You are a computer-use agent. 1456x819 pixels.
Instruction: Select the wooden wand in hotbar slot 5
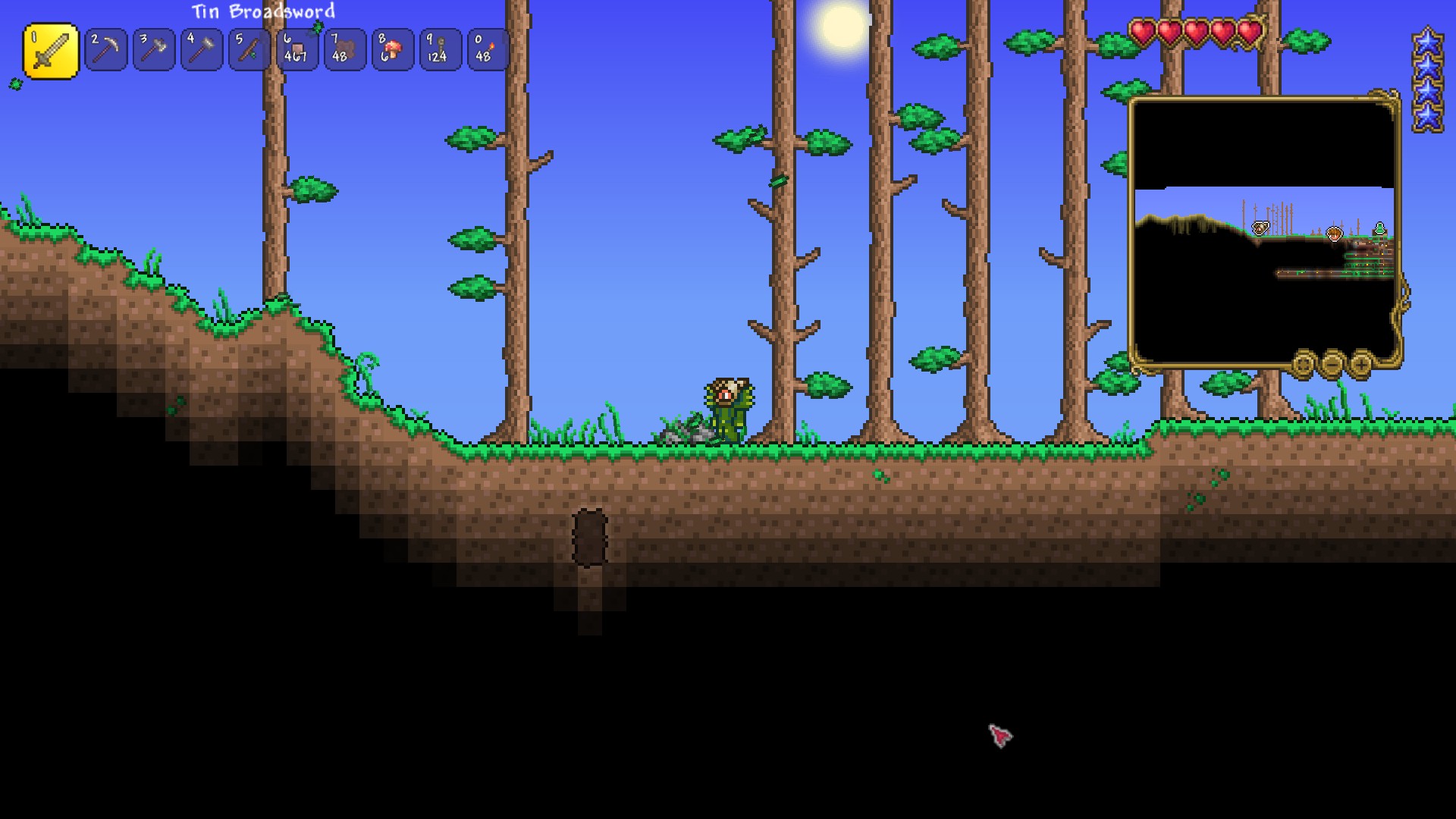click(x=249, y=50)
